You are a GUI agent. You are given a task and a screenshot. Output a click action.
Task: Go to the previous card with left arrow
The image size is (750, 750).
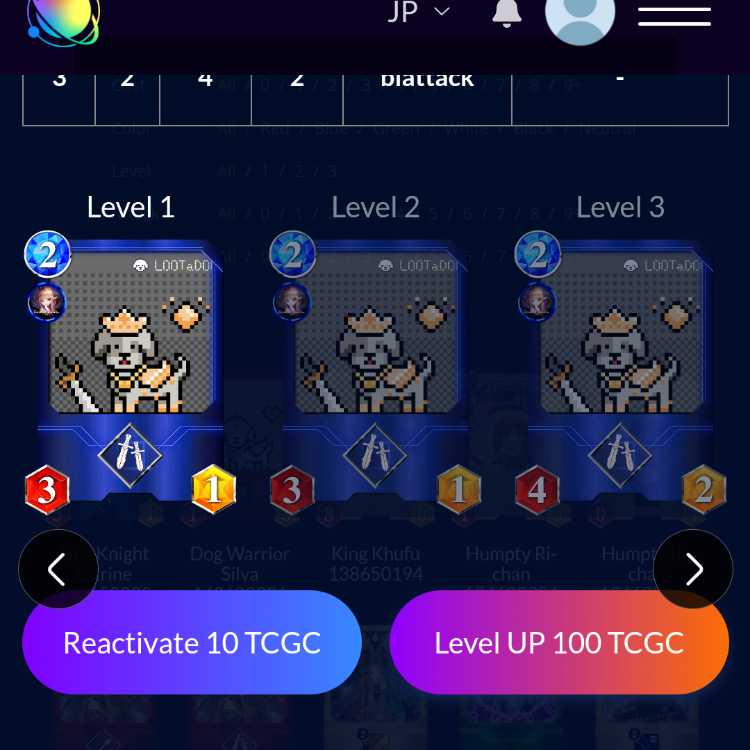coord(58,569)
